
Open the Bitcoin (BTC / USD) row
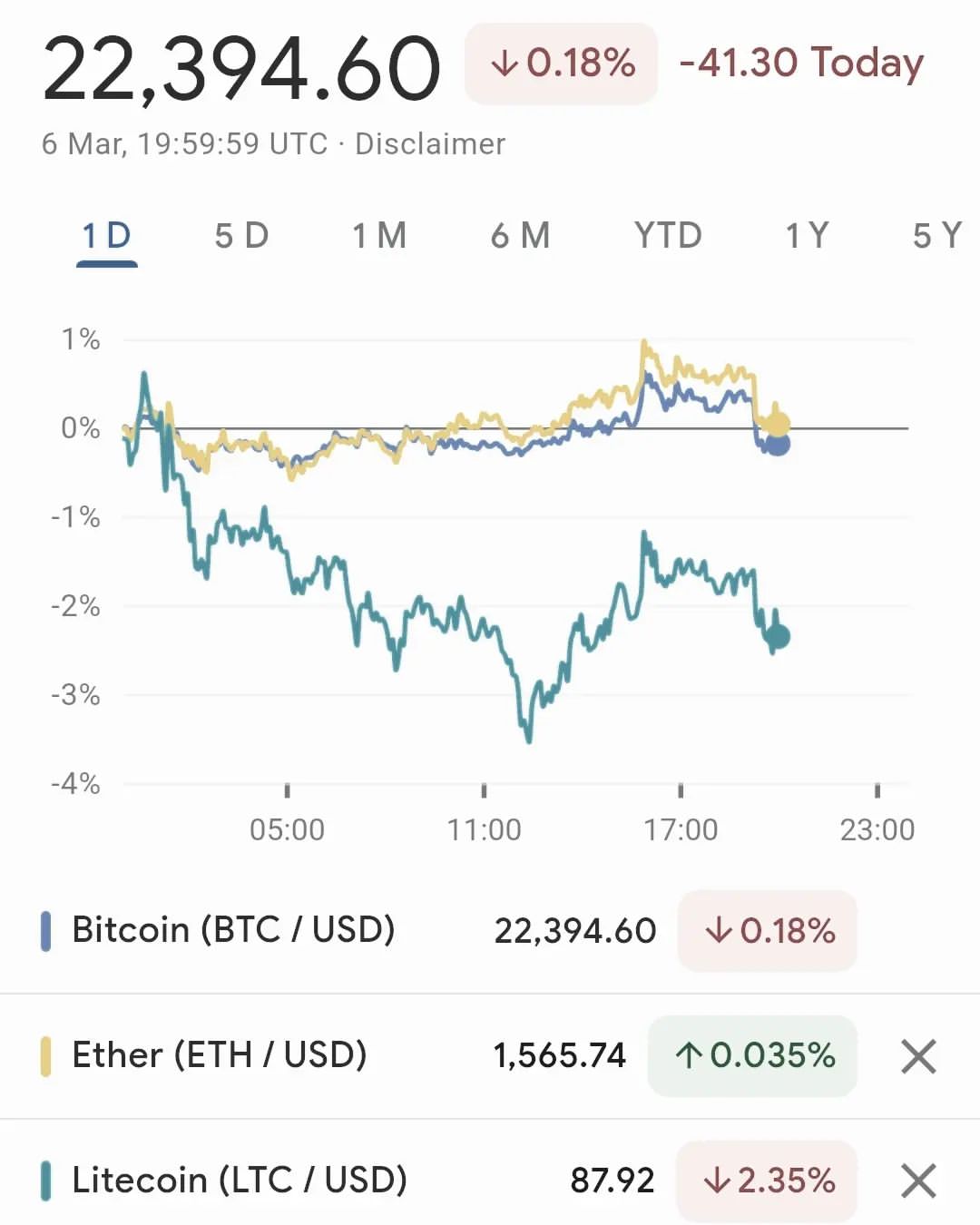click(x=490, y=931)
